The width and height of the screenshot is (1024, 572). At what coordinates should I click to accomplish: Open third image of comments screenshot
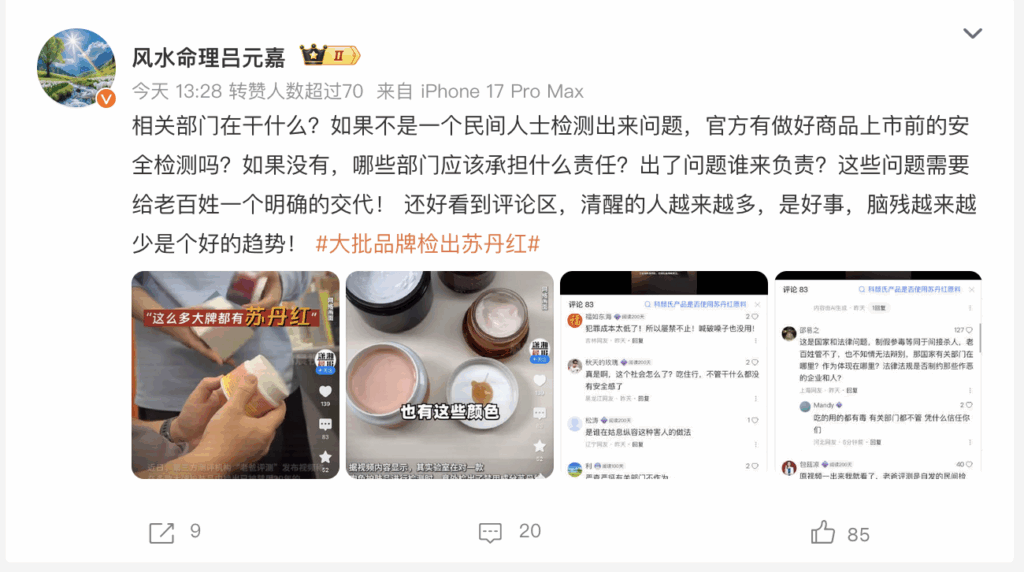[x=663, y=375]
